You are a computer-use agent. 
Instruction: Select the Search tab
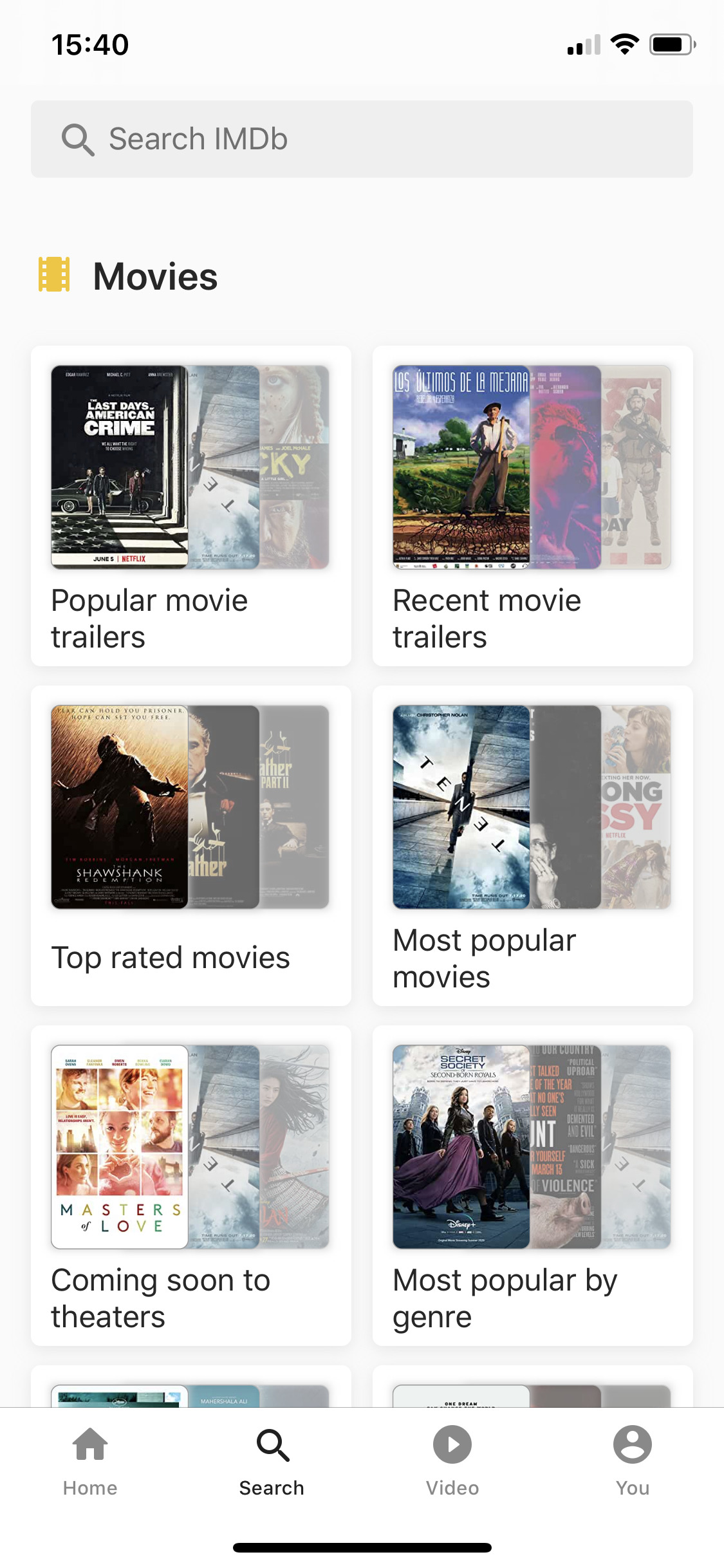click(272, 1460)
